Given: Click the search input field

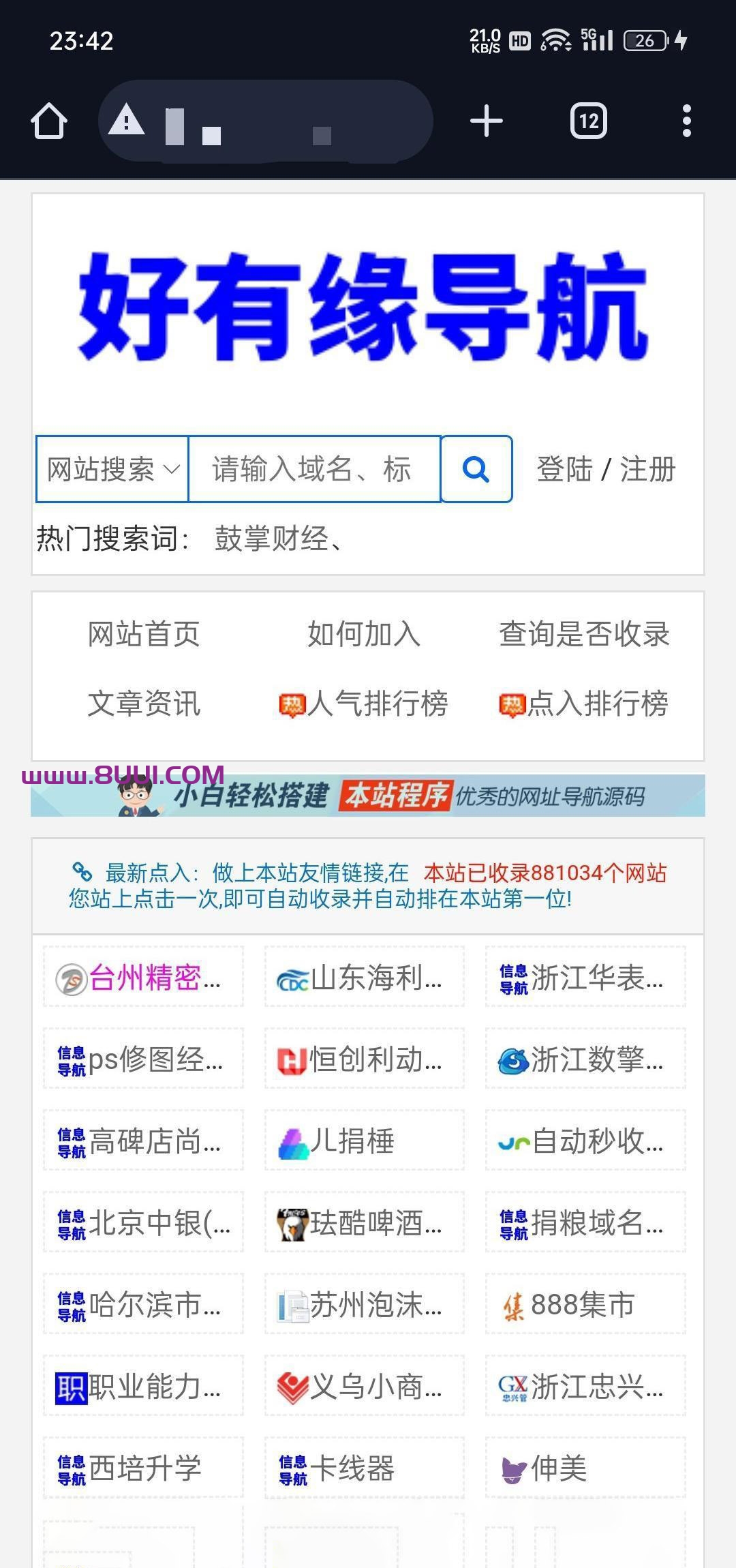Looking at the screenshot, I should click(x=313, y=469).
